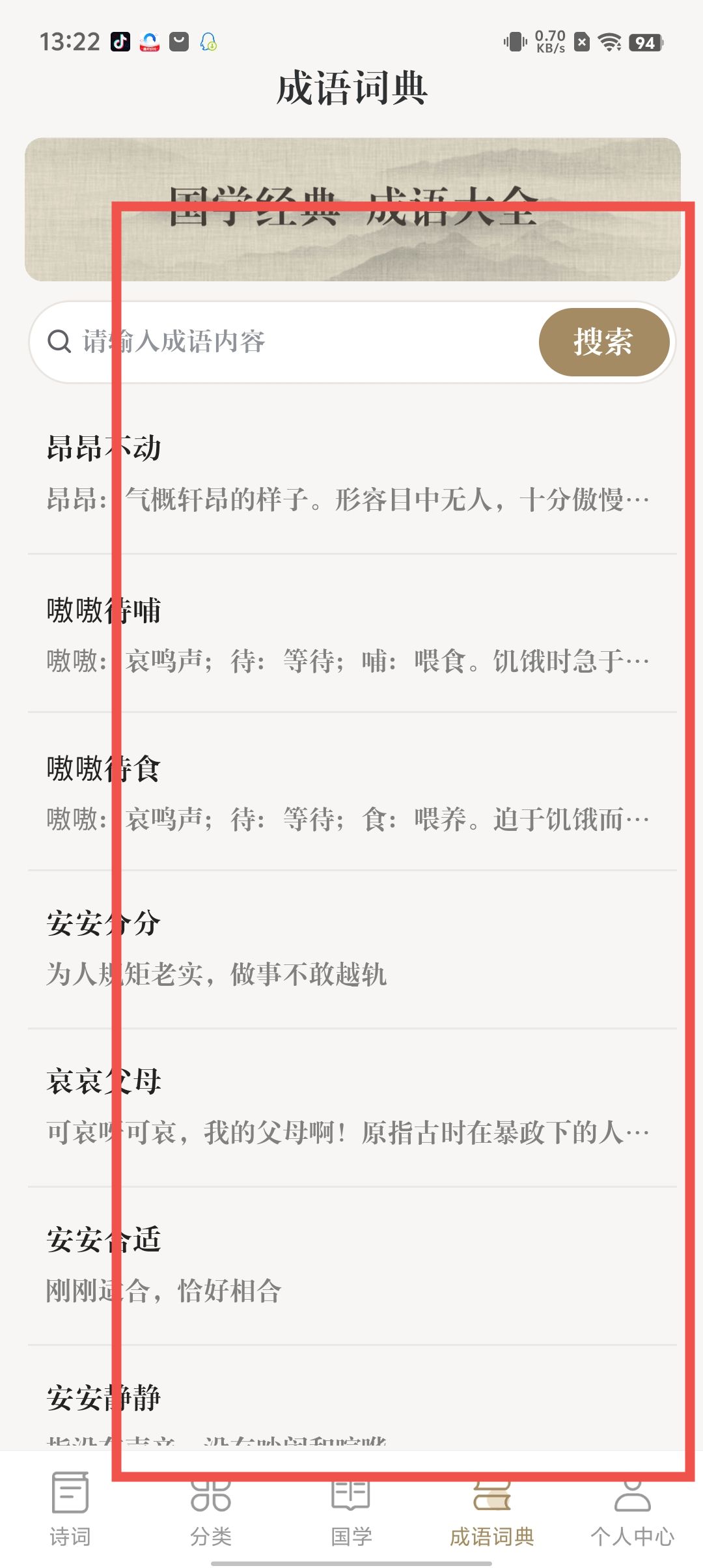Switch to 个人中心 tab
This screenshot has width=703, height=1568.
[x=633, y=1511]
